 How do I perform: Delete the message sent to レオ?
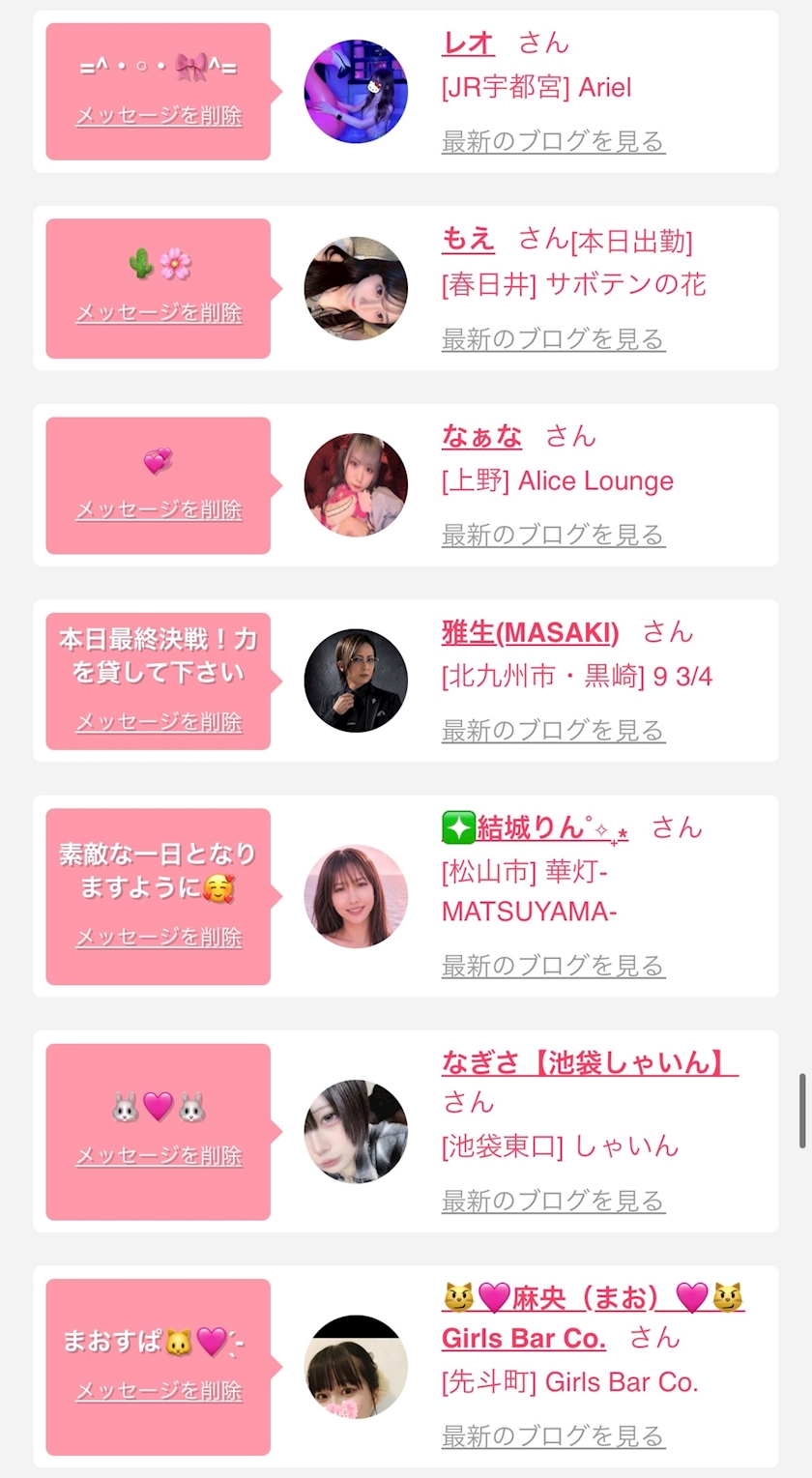pyautogui.click(x=159, y=116)
